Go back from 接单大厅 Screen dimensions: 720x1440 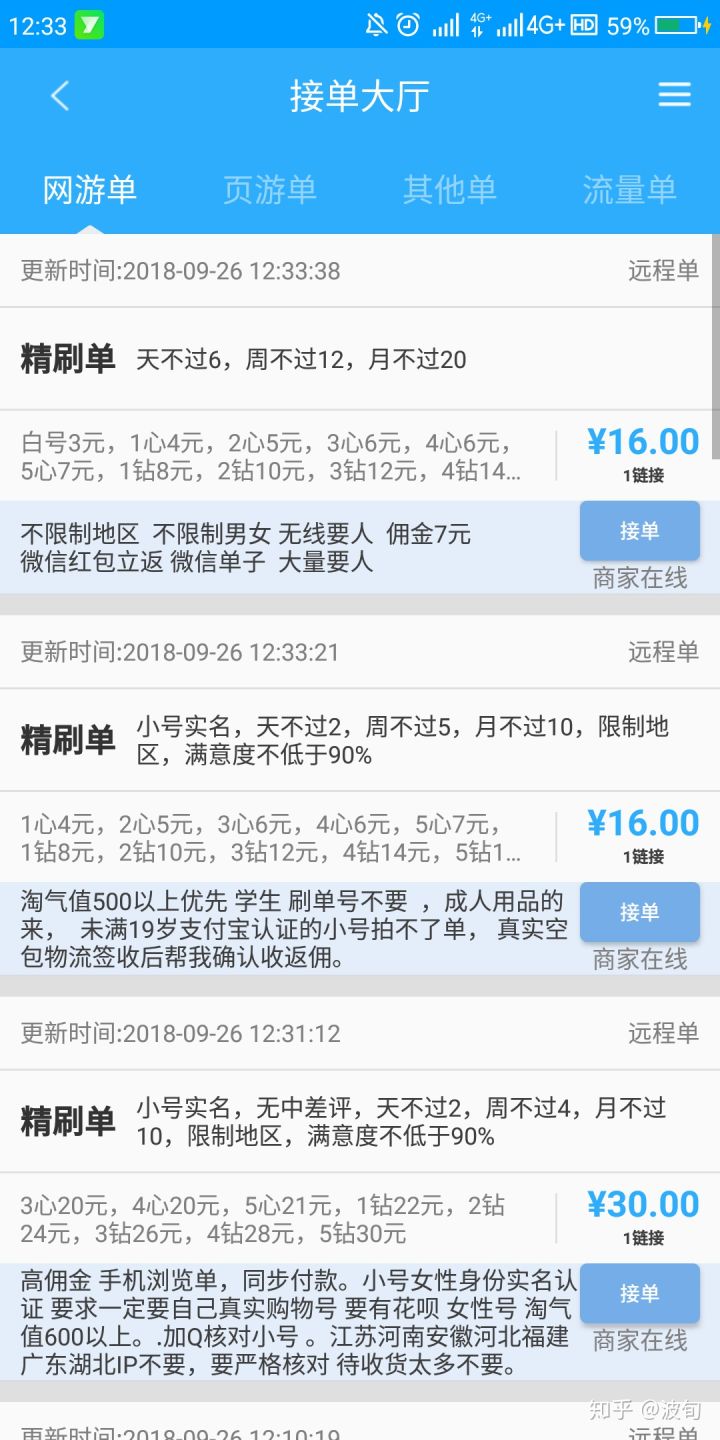tap(60, 96)
